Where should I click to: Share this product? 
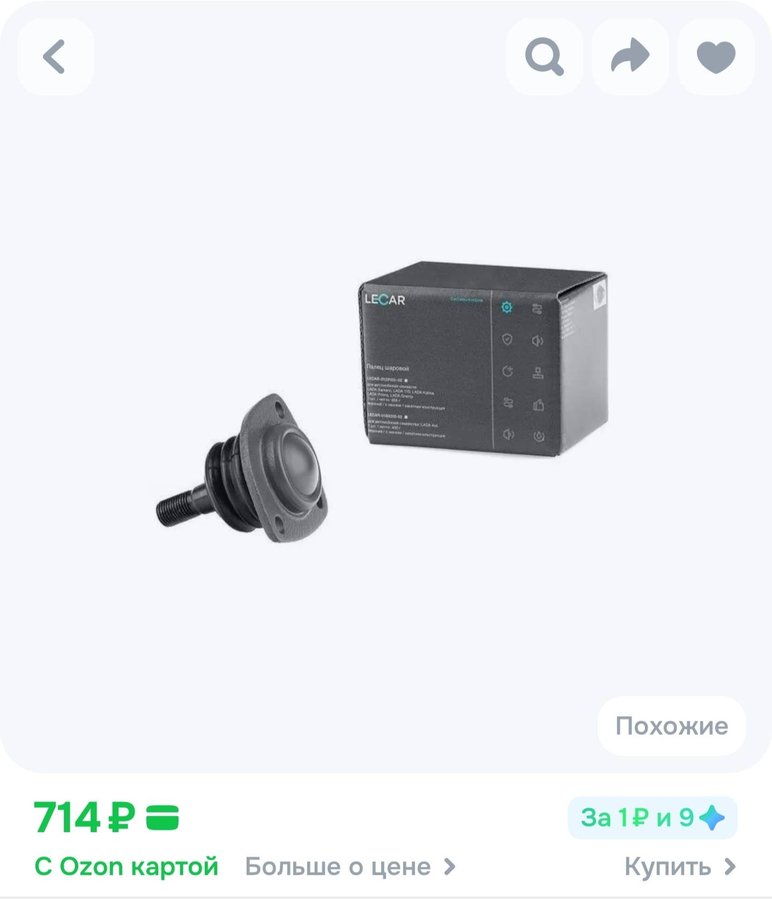(630, 57)
